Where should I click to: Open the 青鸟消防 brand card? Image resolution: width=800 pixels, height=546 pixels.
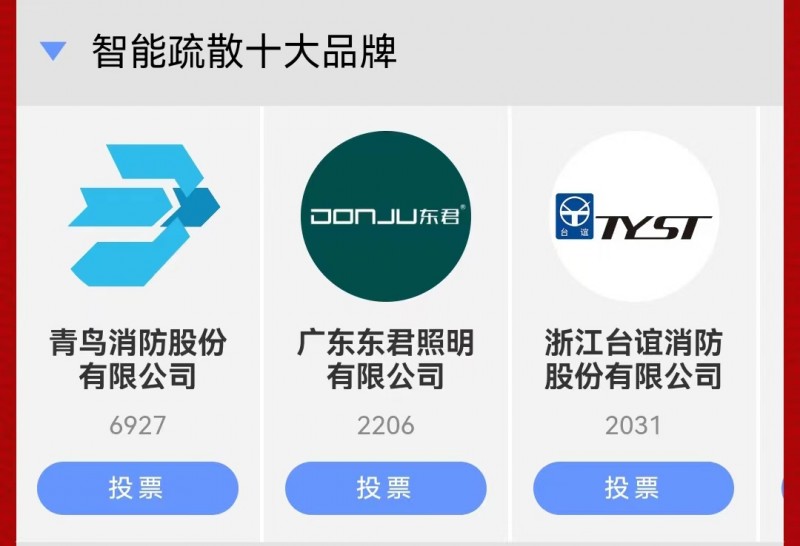pyautogui.click(x=138, y=215)
